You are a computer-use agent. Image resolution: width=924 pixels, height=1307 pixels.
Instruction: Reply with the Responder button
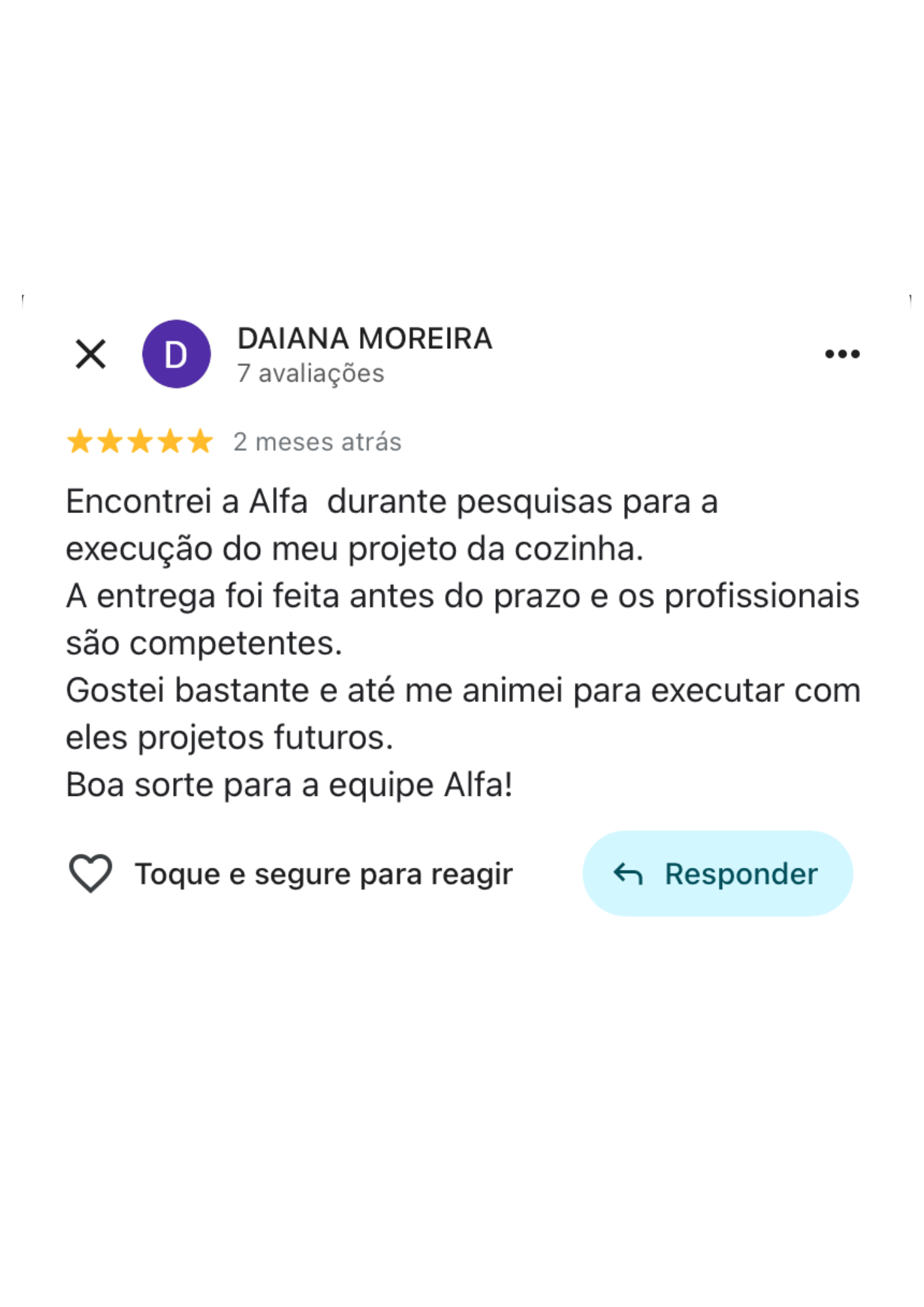coord(717,874)
